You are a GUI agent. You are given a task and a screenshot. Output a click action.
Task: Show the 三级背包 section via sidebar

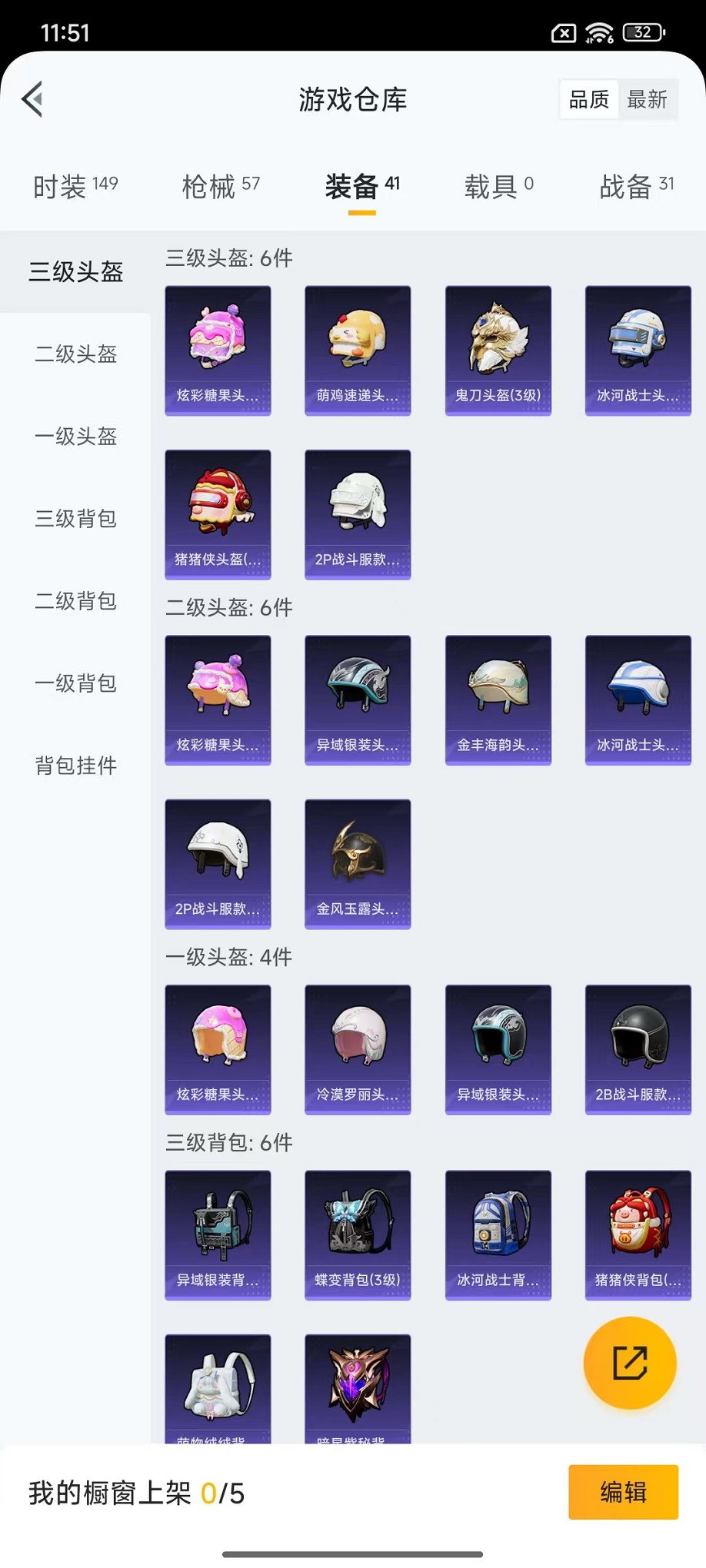(x=75, y=519)
